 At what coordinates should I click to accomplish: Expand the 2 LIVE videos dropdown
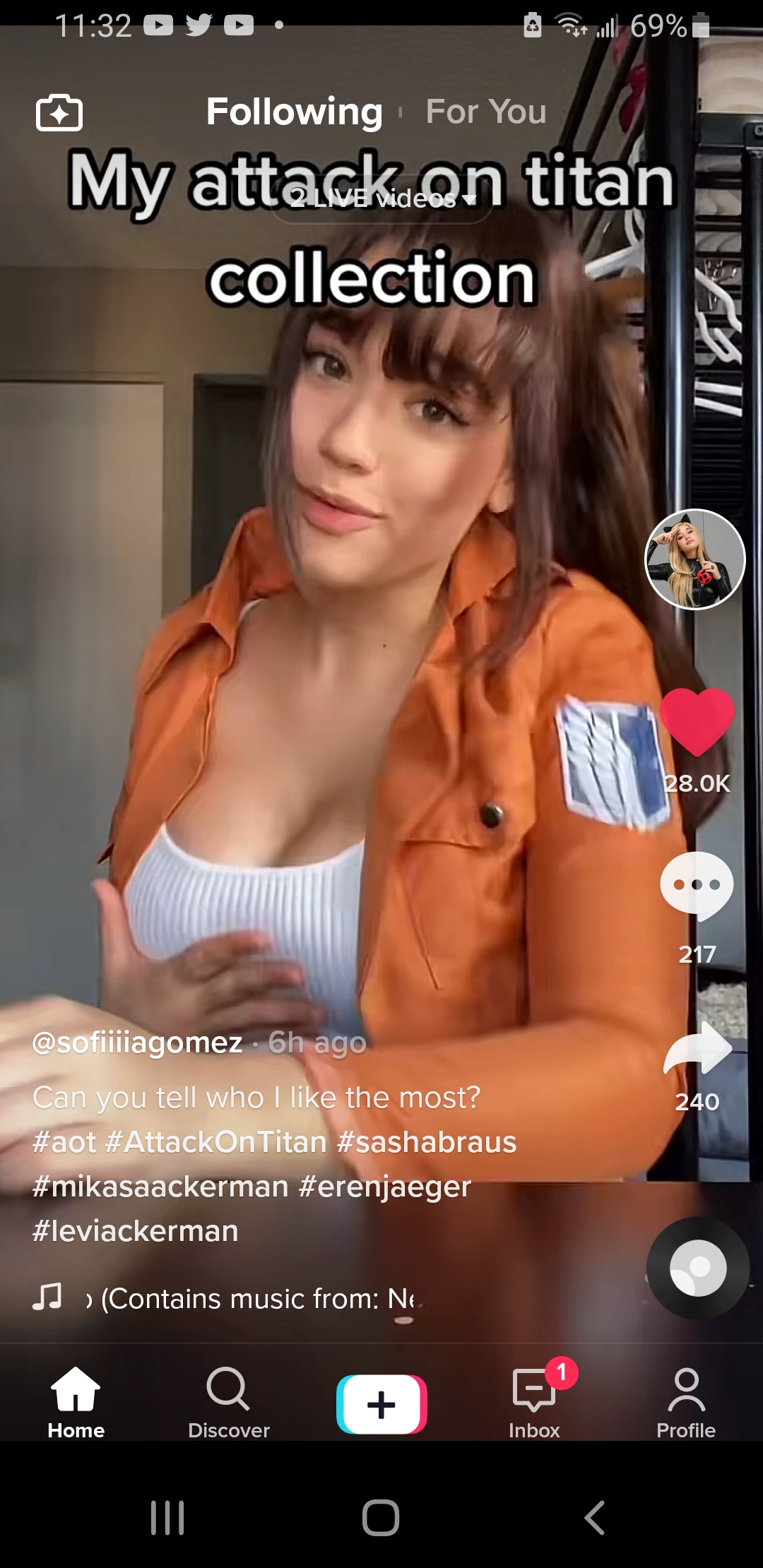(382, 200)
